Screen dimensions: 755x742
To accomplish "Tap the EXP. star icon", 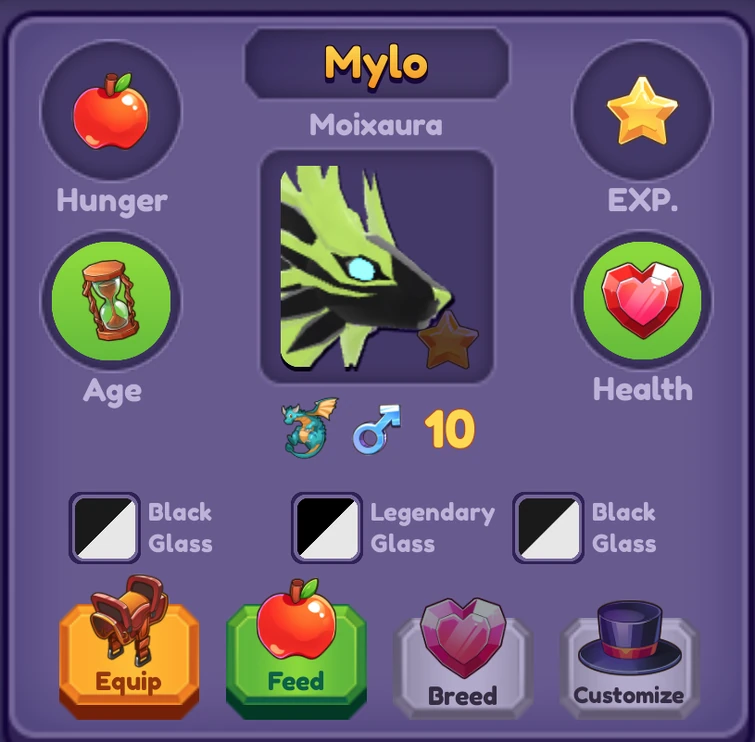I will click(x=642, y=111).
